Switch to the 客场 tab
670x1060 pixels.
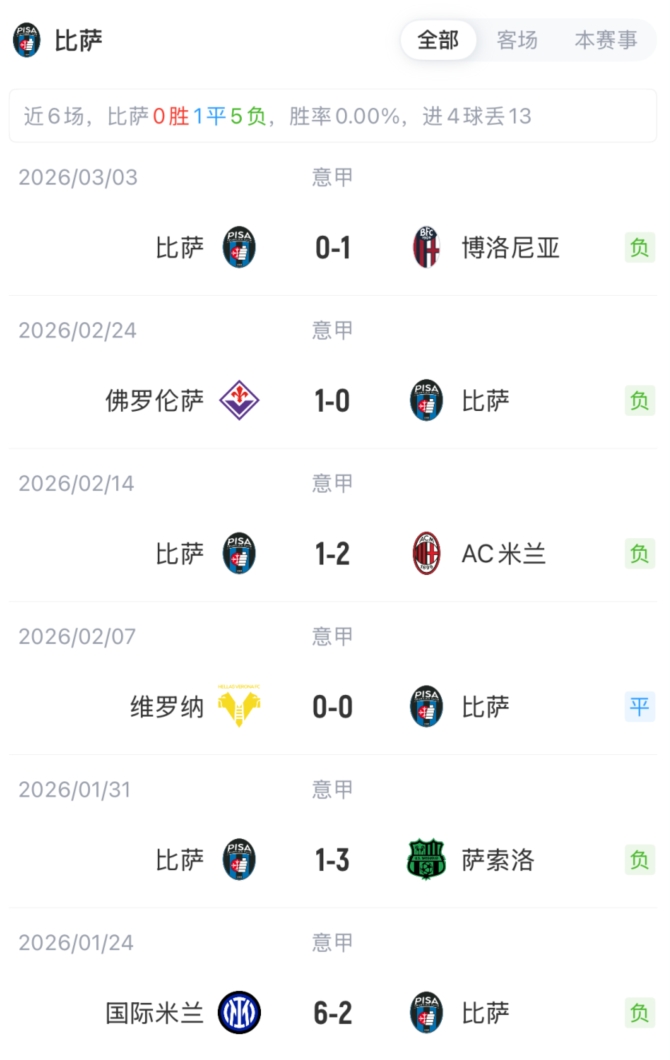[517, 40]
